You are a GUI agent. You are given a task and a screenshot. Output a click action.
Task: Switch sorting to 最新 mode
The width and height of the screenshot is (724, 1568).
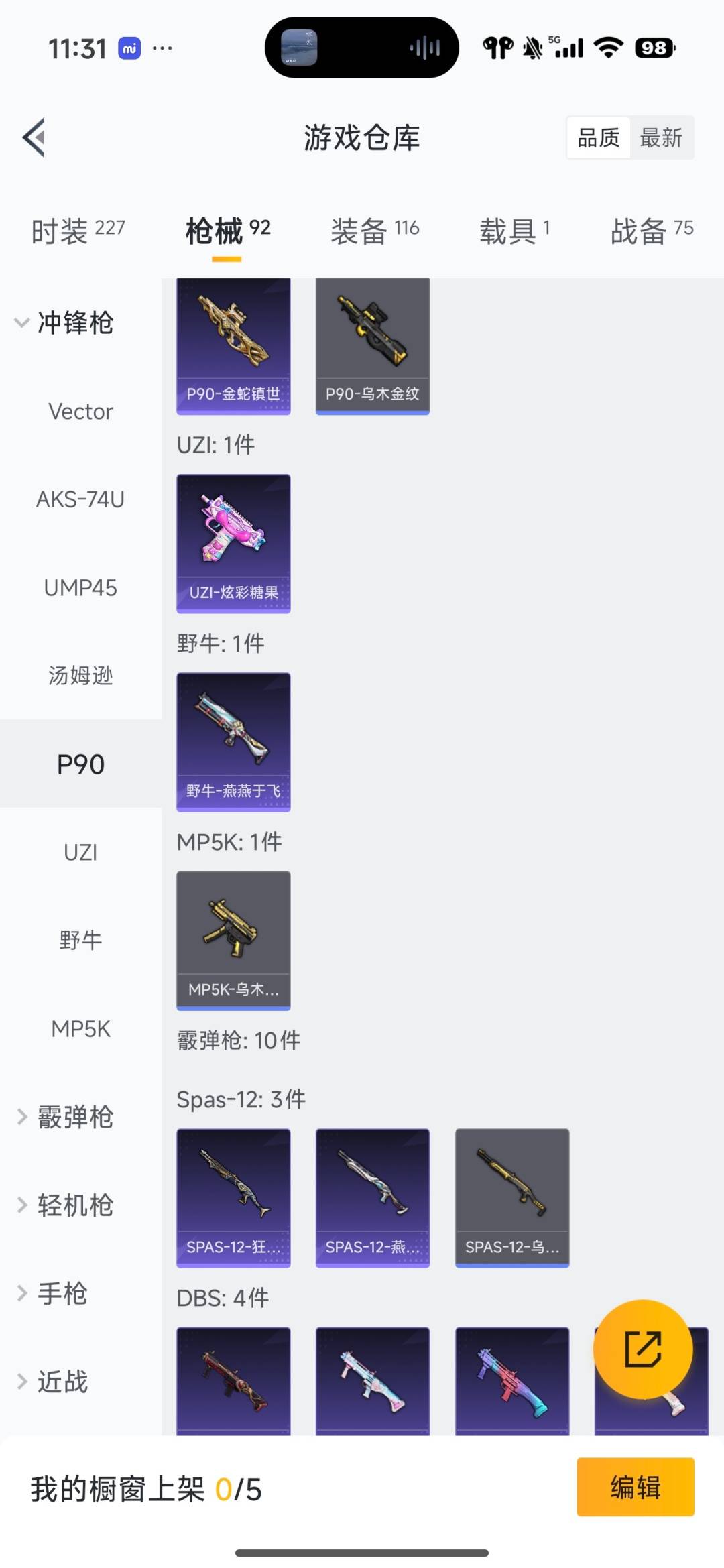662,137
